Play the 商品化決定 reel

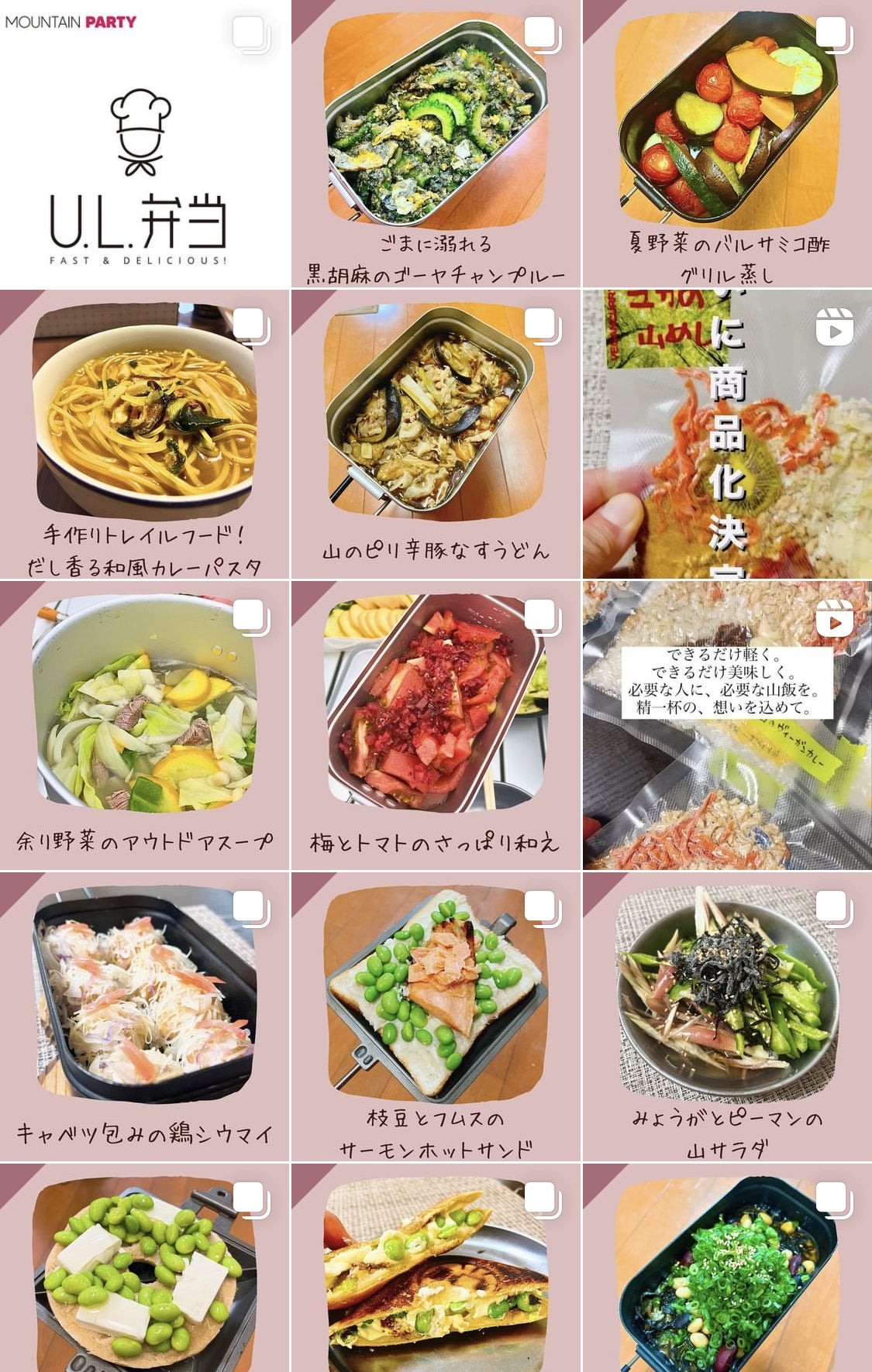[727, 434]
